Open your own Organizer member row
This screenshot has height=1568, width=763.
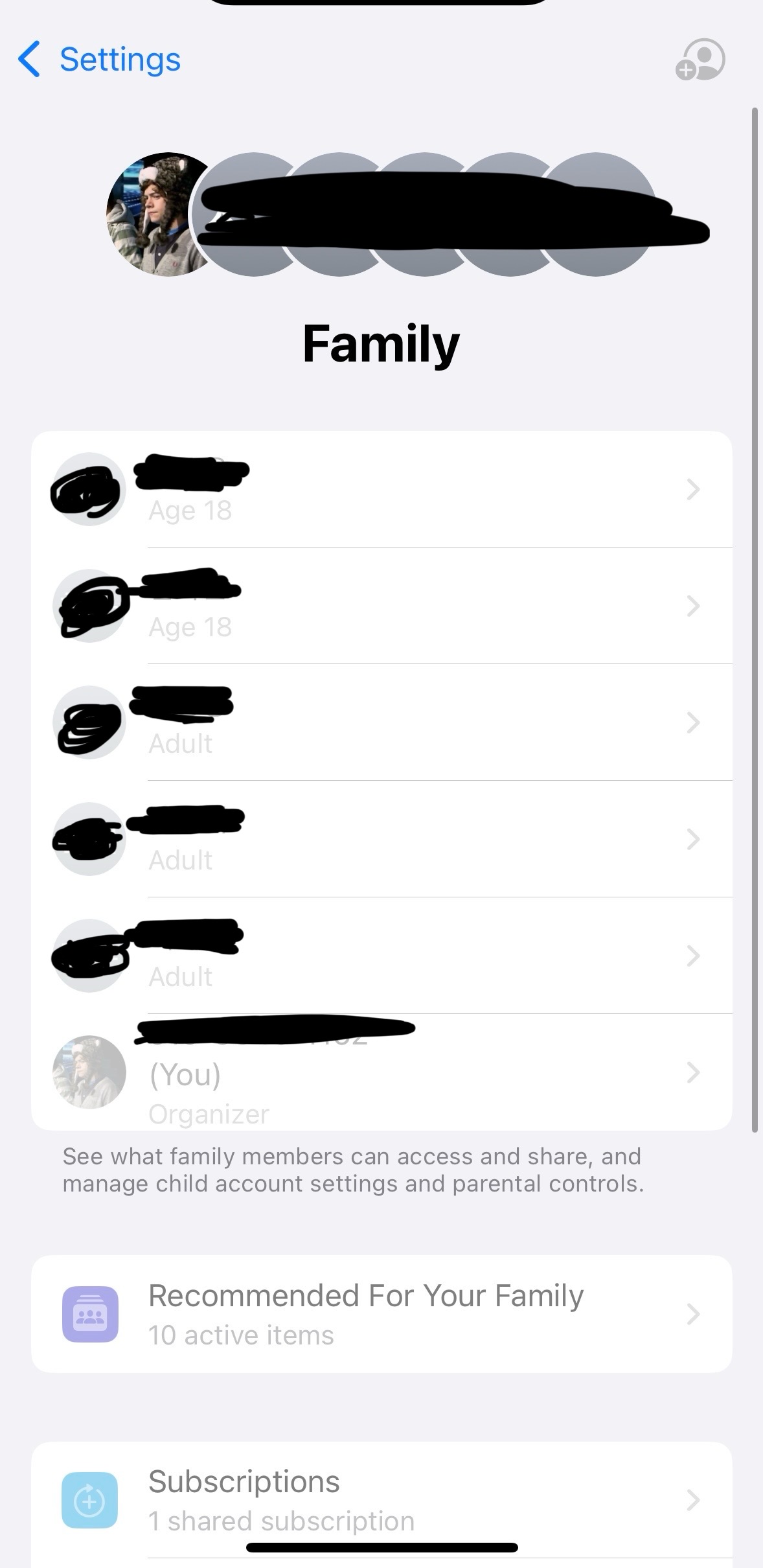pyautogui.click(x=381, y=1073)
